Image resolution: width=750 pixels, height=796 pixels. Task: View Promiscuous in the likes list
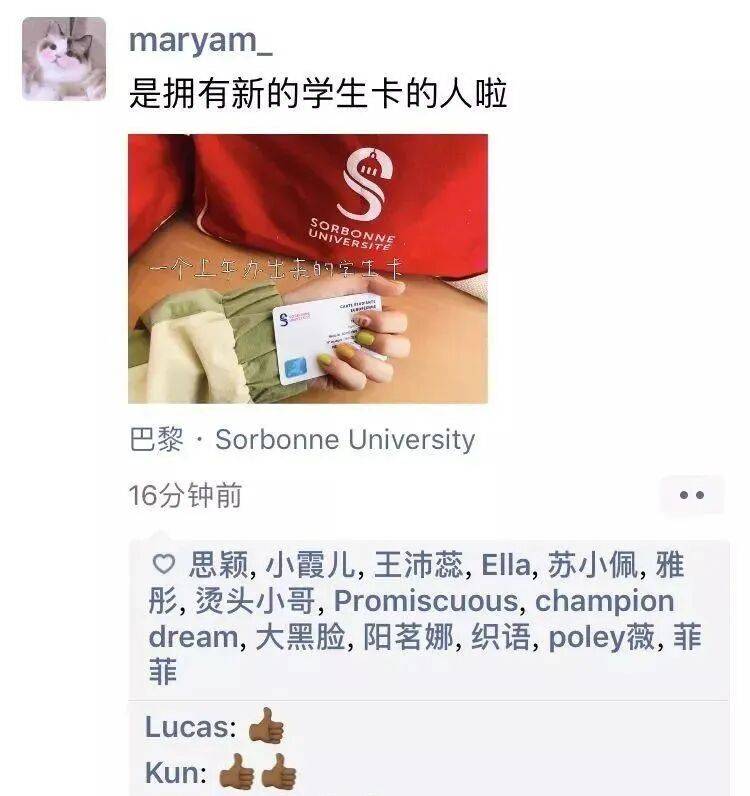[426, 602]
